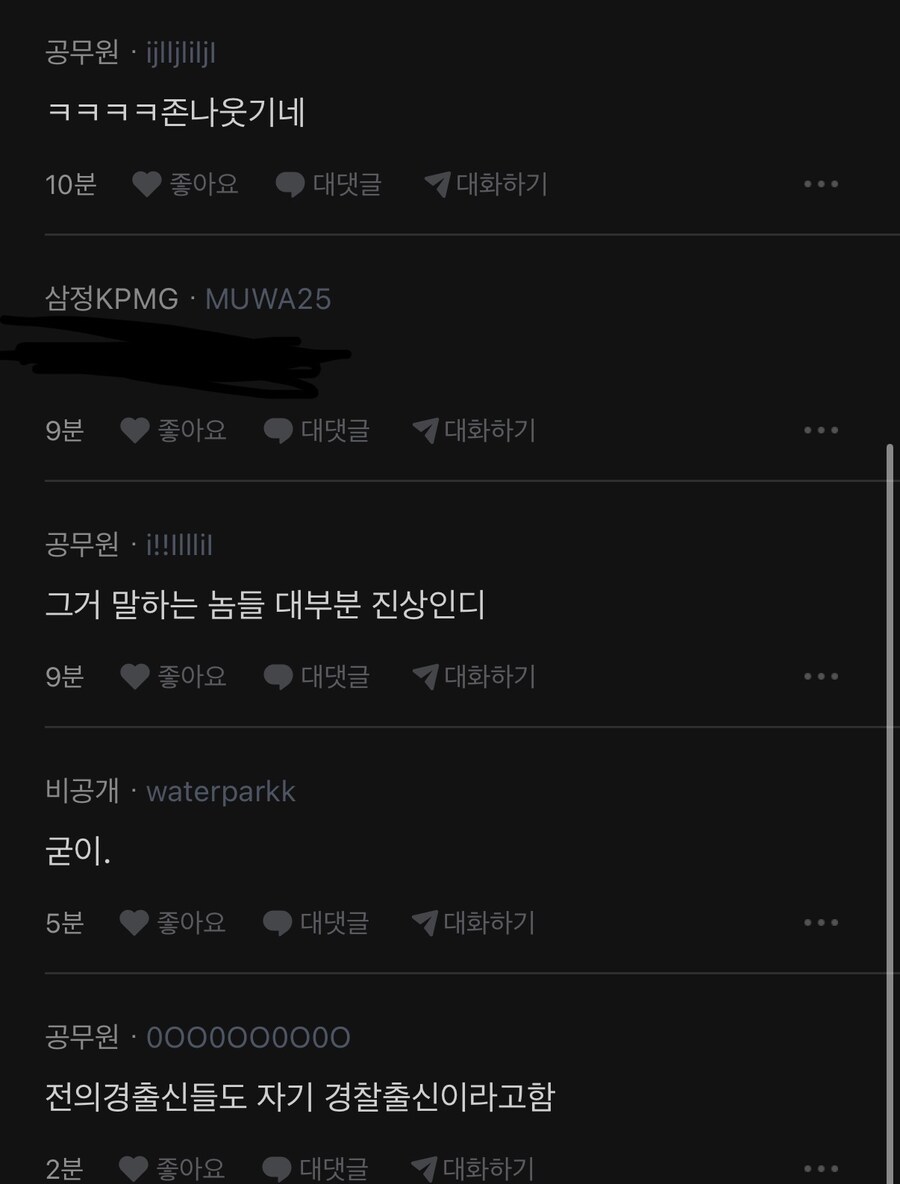Open options menu on the last comment

822,1168
